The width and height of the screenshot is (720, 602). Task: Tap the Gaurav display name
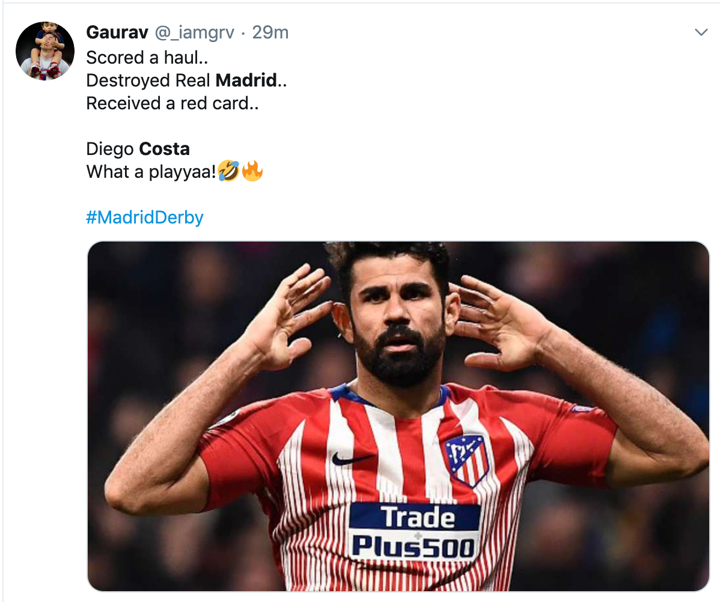pyautogui.click(x=114, y=32)
